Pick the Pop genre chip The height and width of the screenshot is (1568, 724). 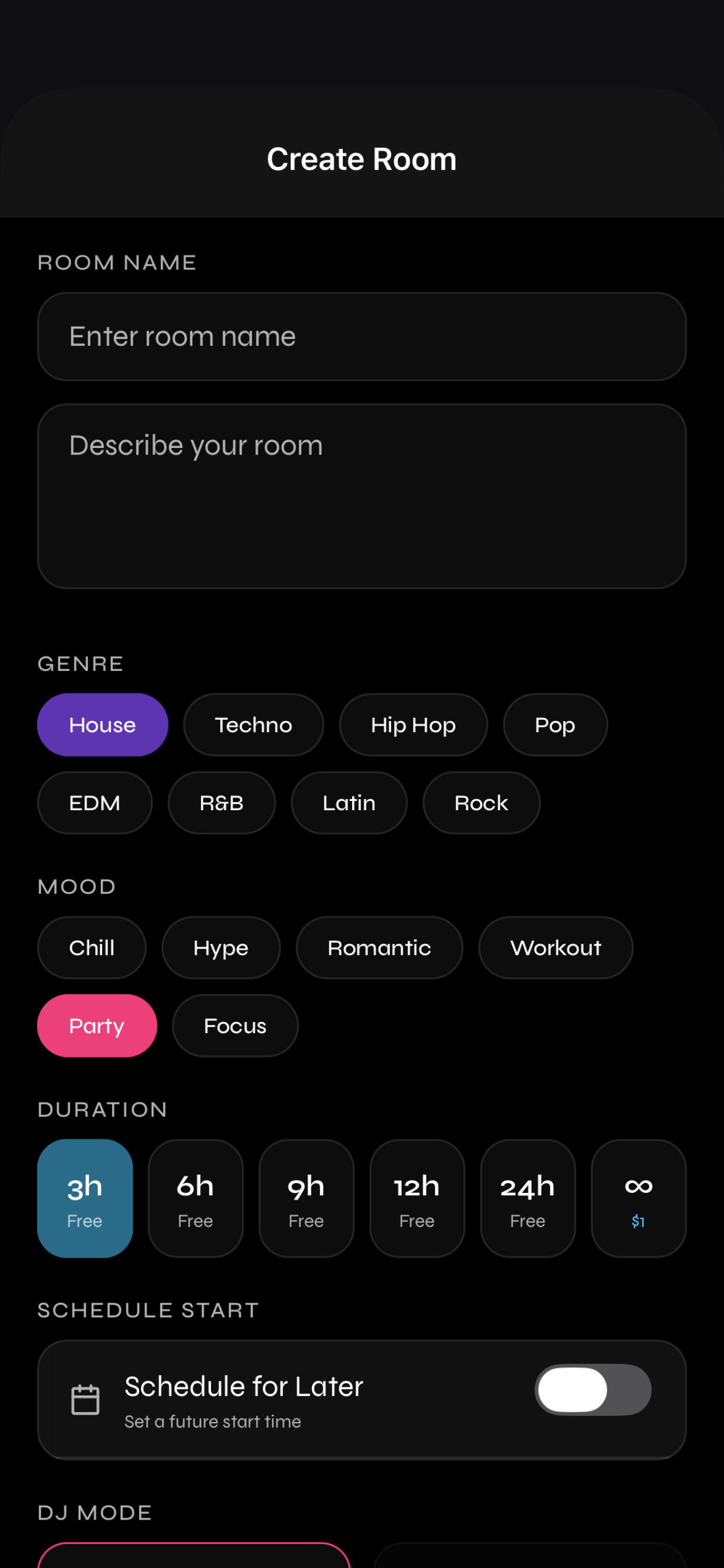click(555, 725)
